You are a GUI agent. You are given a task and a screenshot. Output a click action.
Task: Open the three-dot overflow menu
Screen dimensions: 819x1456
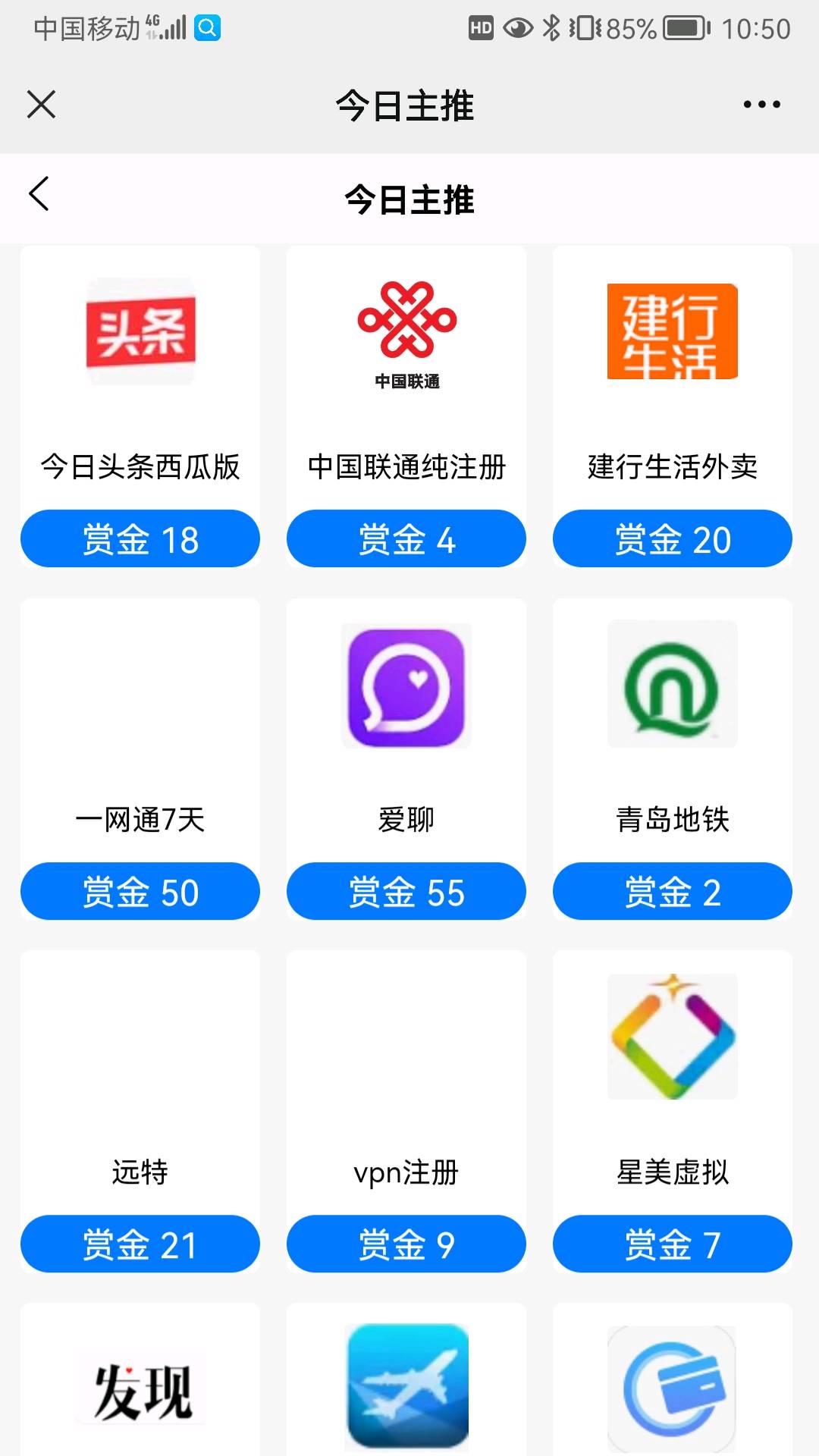[761, 105]
